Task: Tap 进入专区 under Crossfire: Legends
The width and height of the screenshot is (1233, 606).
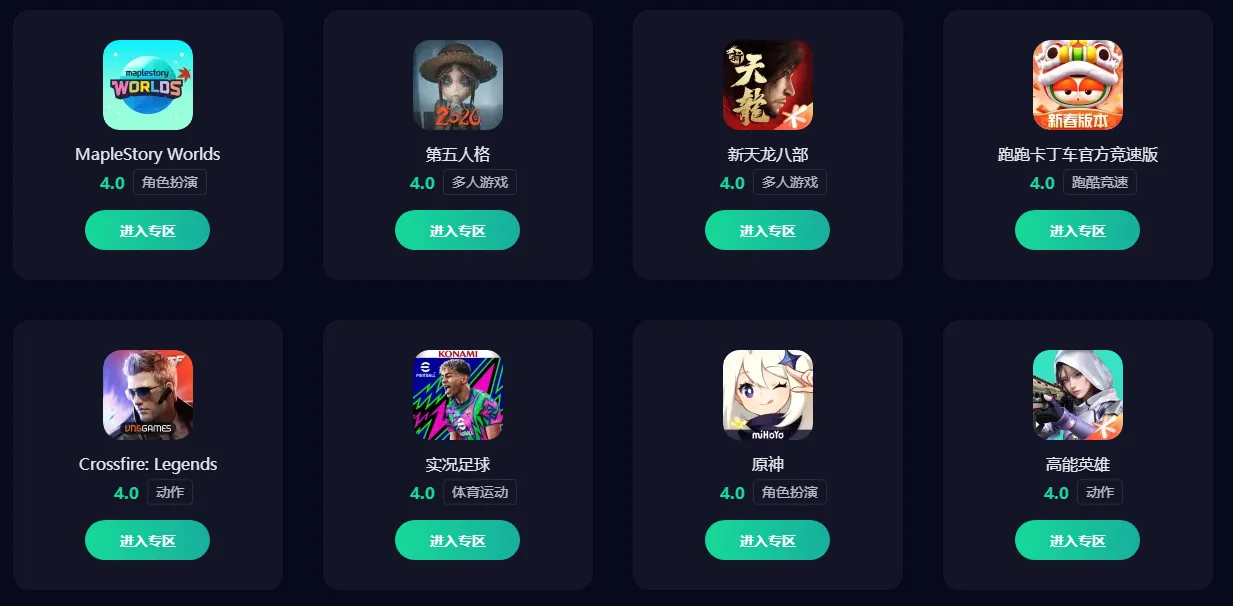Action: click(147, 540)
